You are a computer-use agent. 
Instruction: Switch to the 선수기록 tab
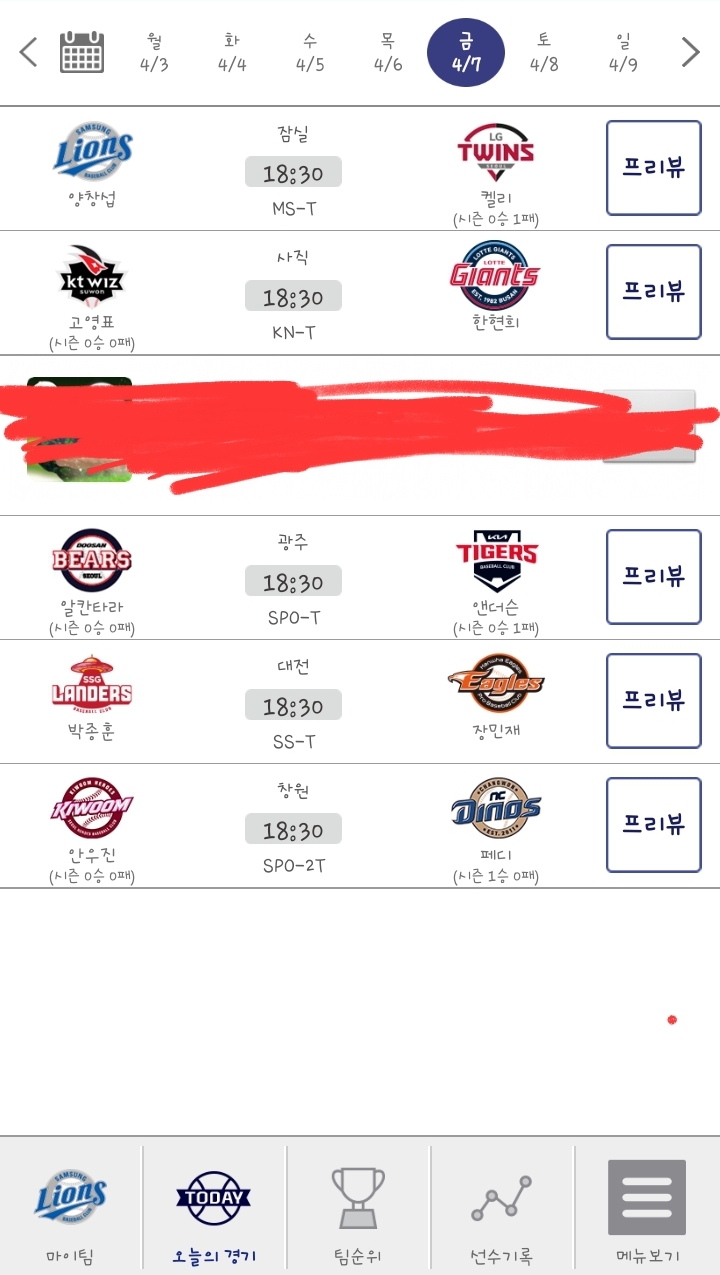coord(502,1207)
